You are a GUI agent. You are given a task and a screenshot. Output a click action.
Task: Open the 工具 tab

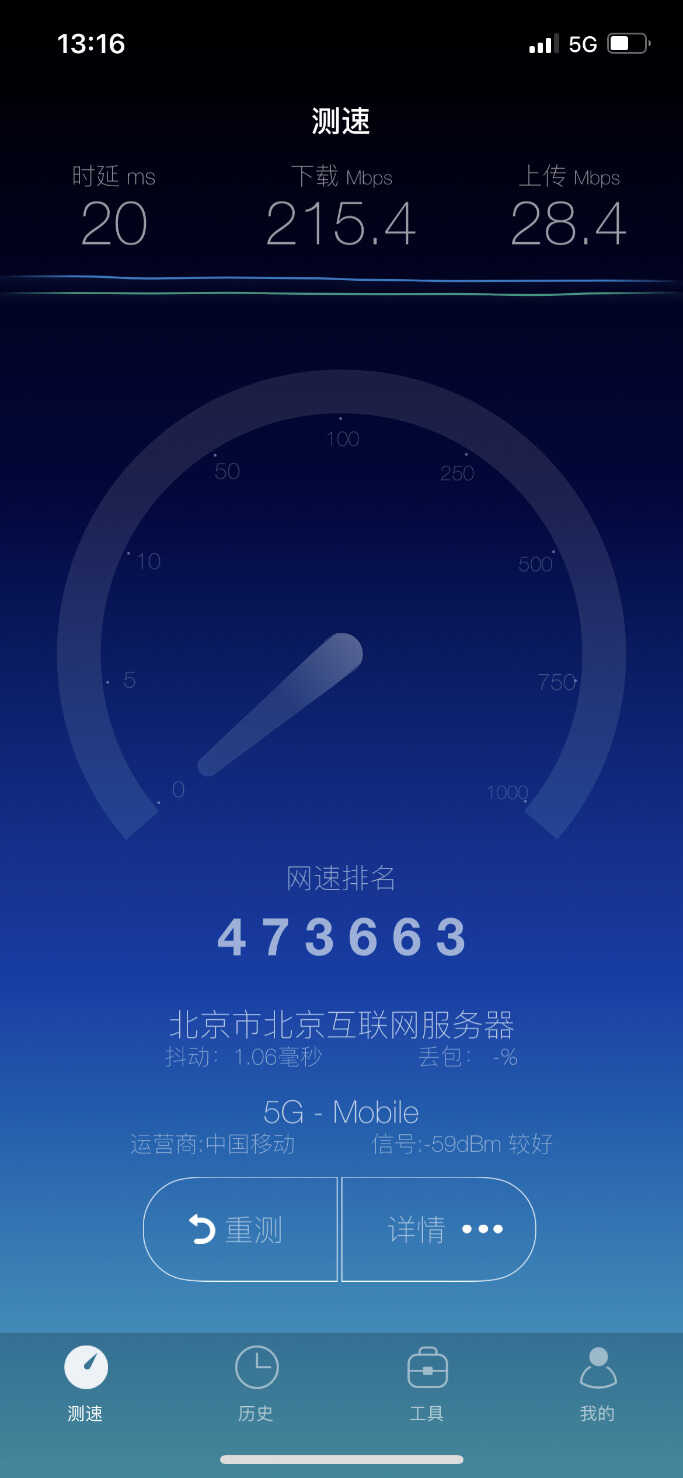(427, 1384)
